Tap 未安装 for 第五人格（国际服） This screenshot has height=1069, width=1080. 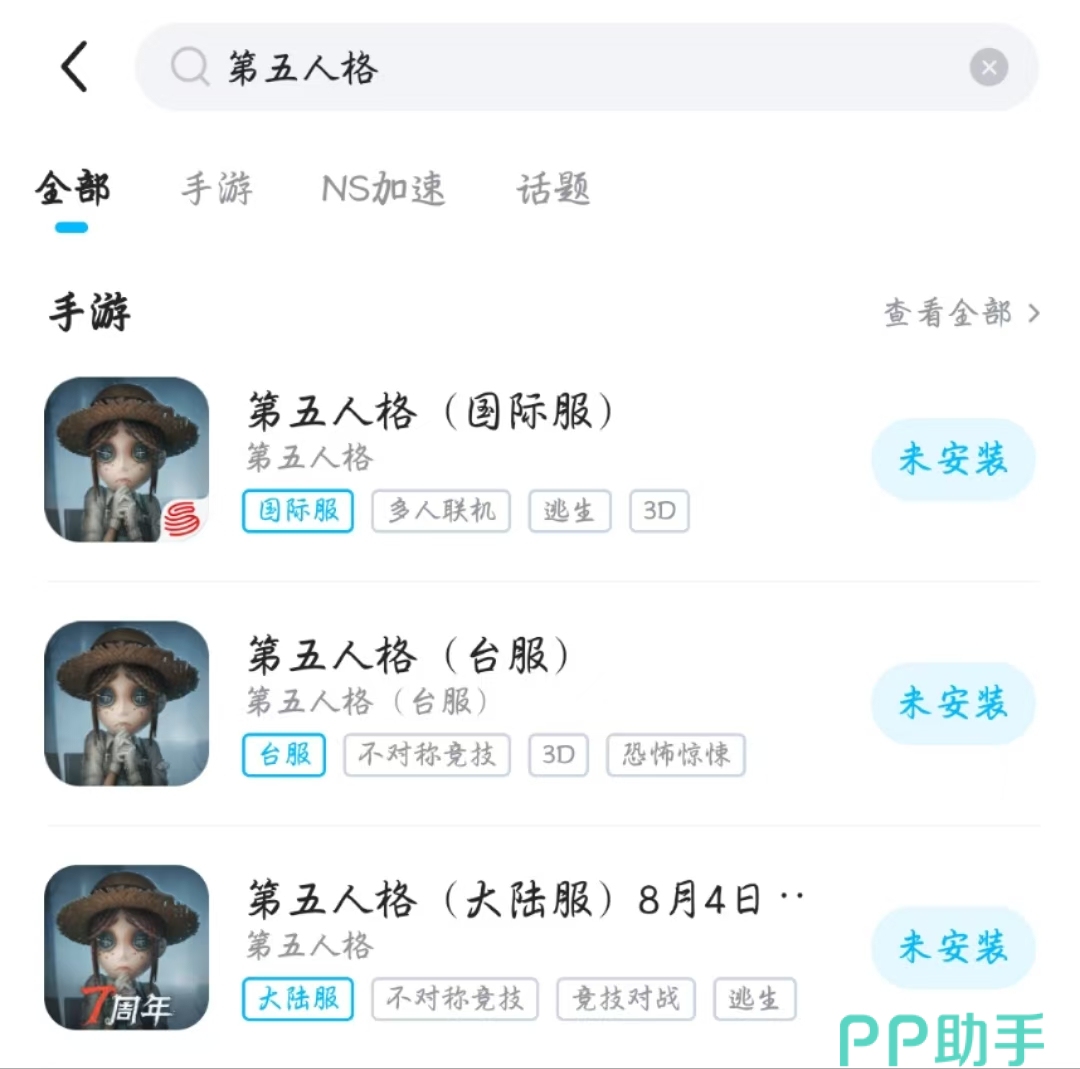coord(952,460)
